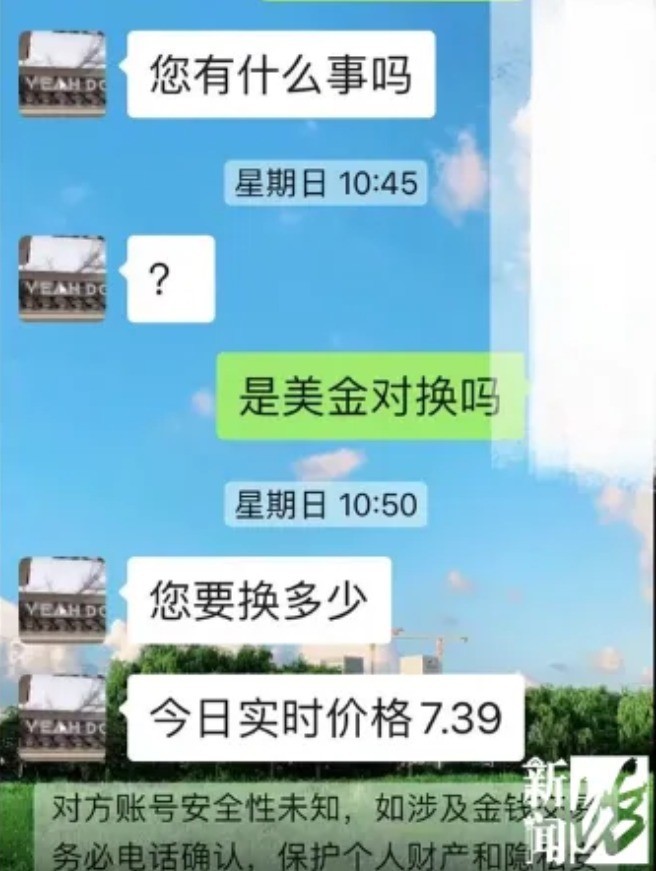Open avatar next to 今日实时价格 7.39

click(x=62, y=717)
